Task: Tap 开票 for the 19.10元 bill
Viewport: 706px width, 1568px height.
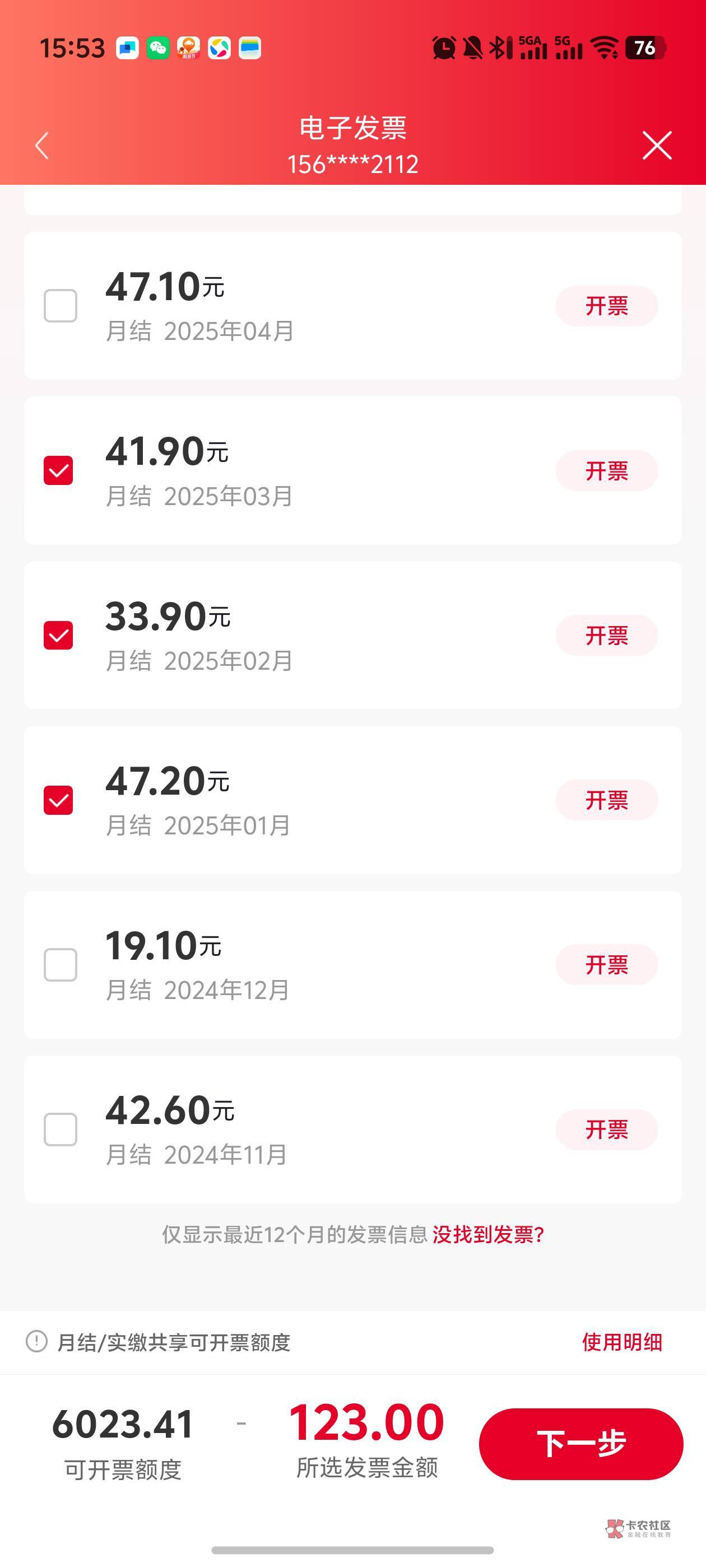Action: coord(606,965)
